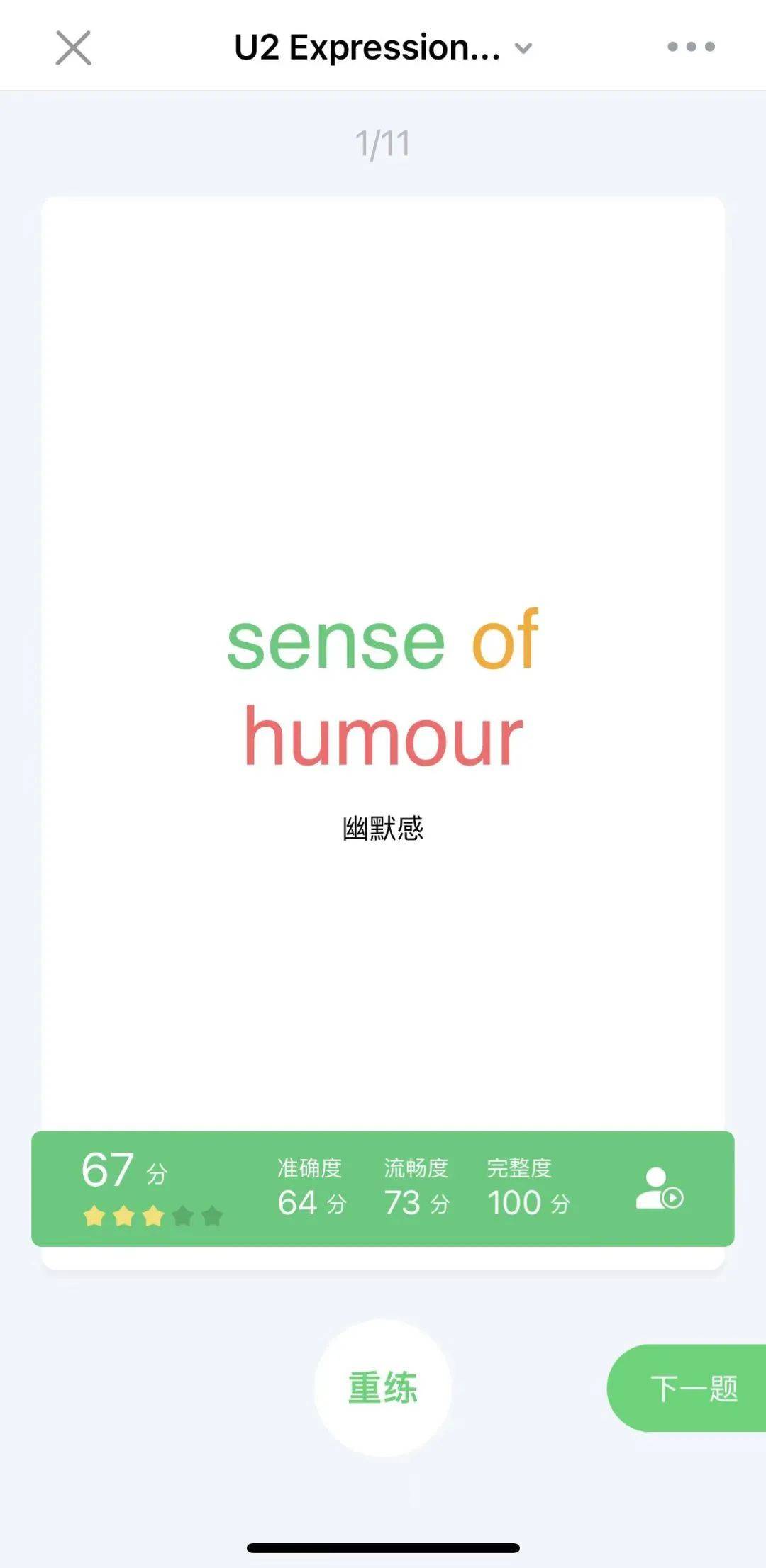This screenshot has height=1568, width=766.
Task: Select the fifth dimmed star icon
Action: [x=211, y=1214]
